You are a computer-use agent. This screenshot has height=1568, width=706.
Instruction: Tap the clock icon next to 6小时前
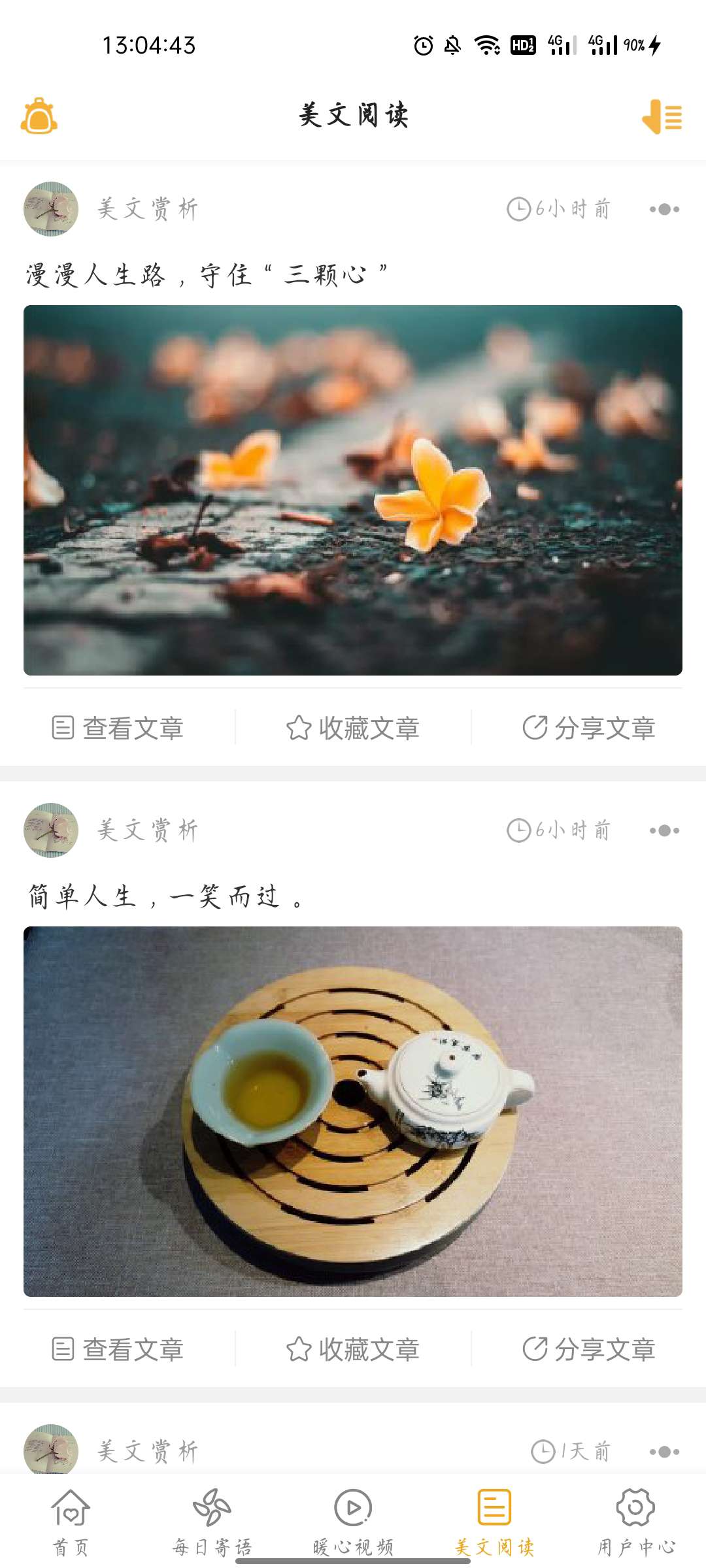(x=518, y=208)
